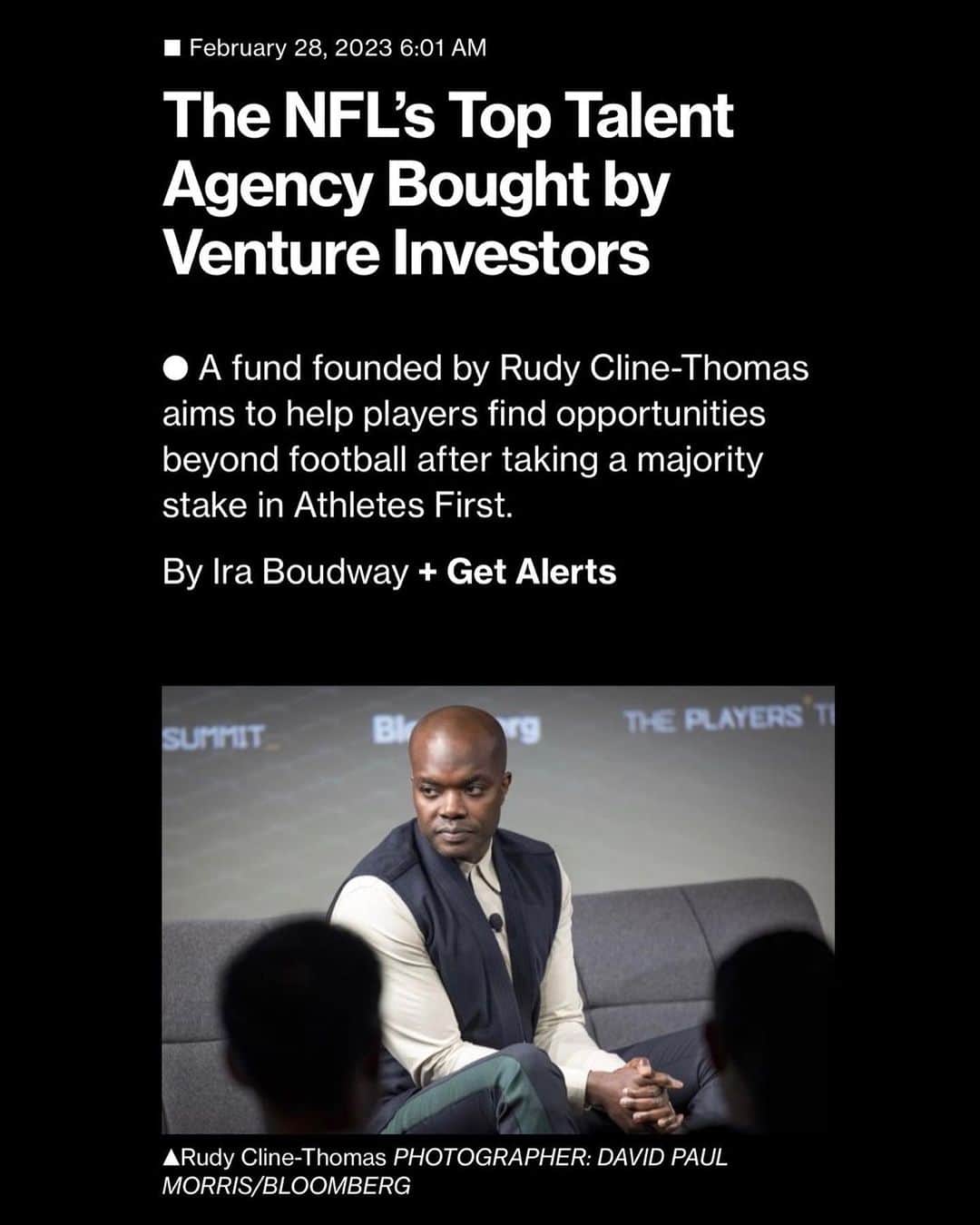Tap the Get Alerts button
This screenshot has width=980, height=1225.
tap(518, 573)
